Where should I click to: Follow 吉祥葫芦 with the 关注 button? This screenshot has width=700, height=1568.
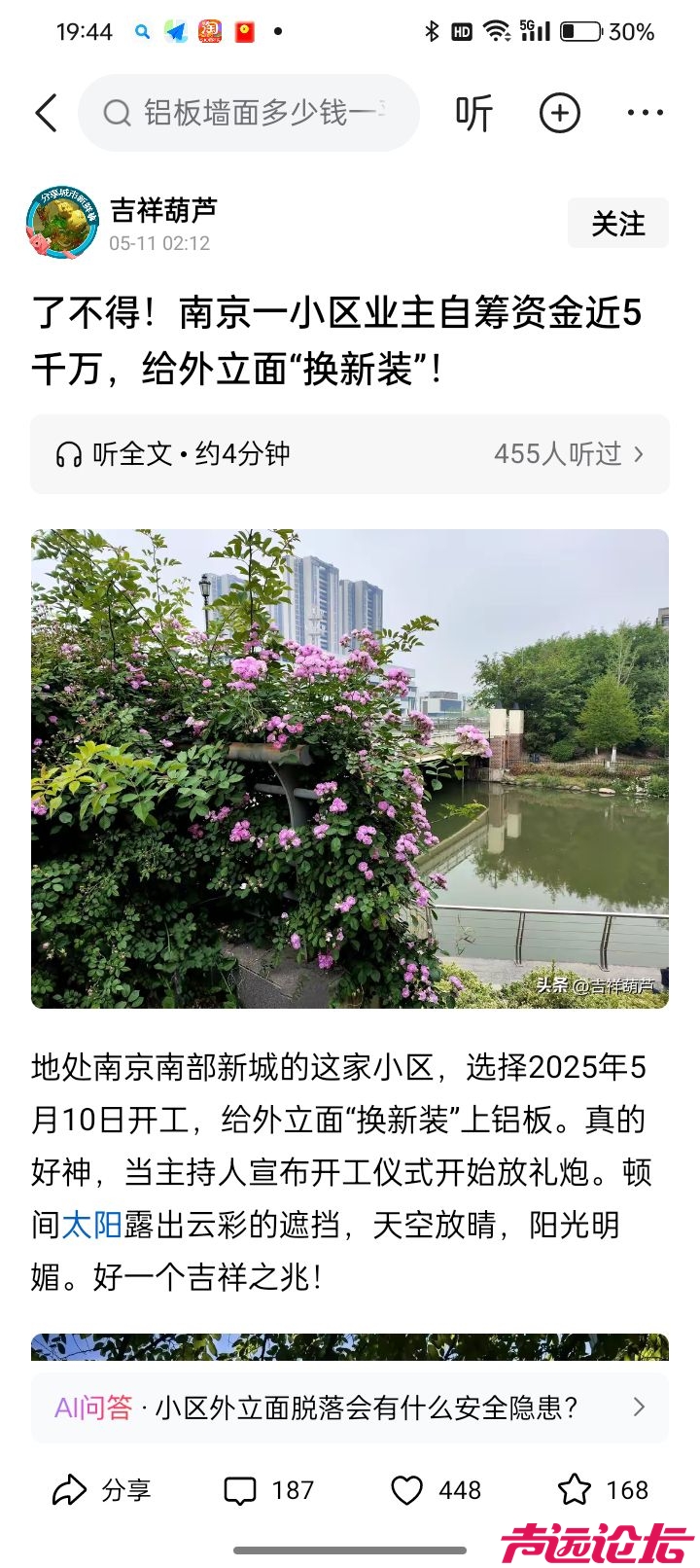pyautogui.click(x=617, y=224)
